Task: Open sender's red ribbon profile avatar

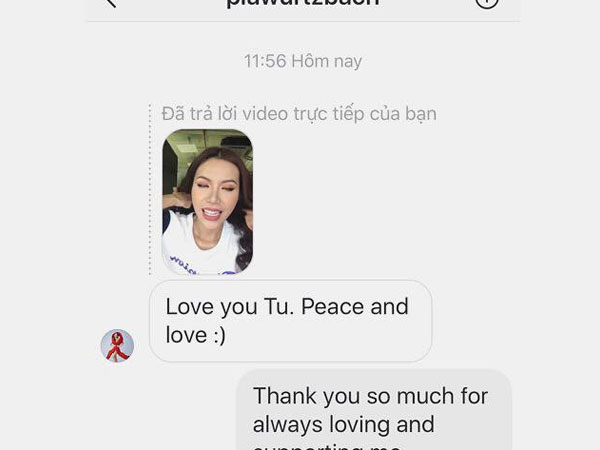Action: click(117, 345)
